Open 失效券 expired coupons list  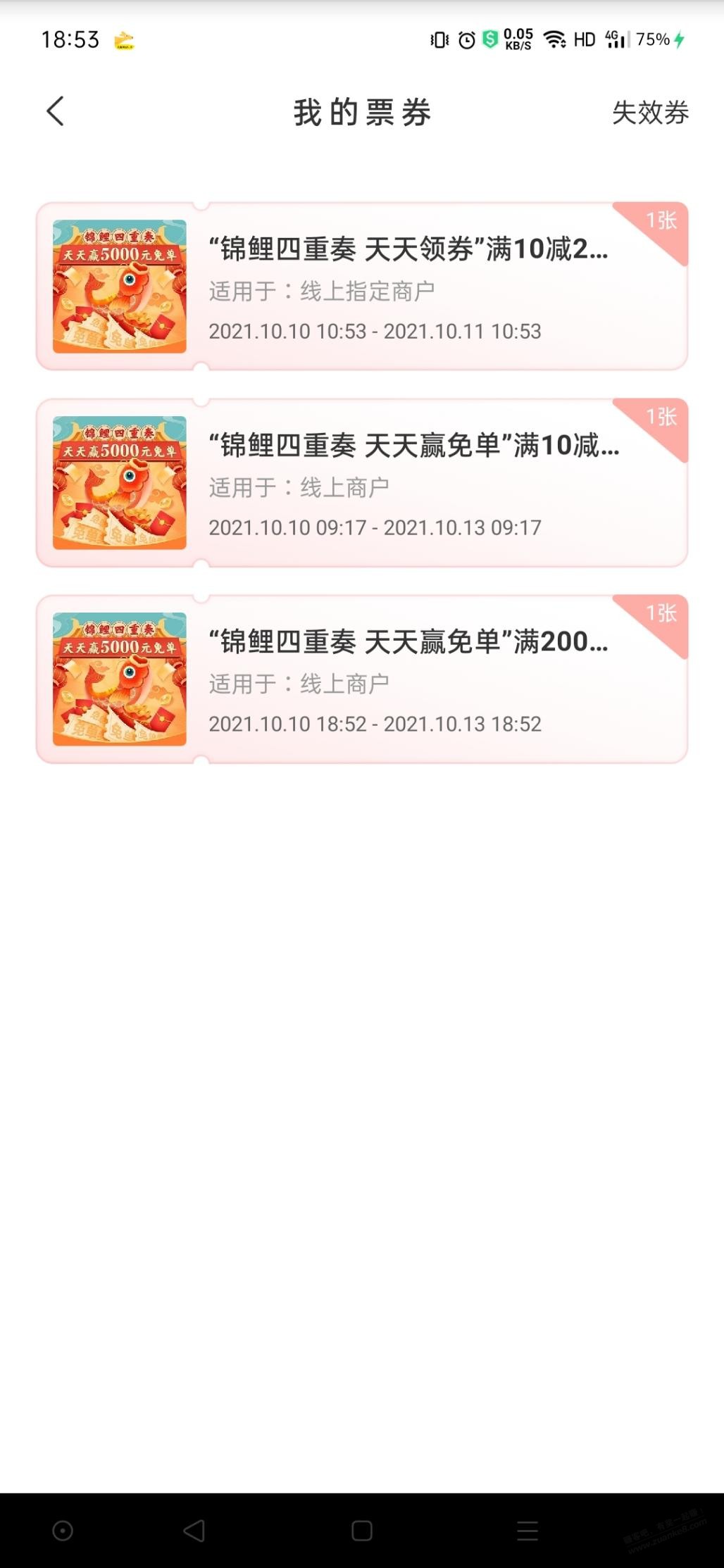pyautogui.click(x=649, y=113)
